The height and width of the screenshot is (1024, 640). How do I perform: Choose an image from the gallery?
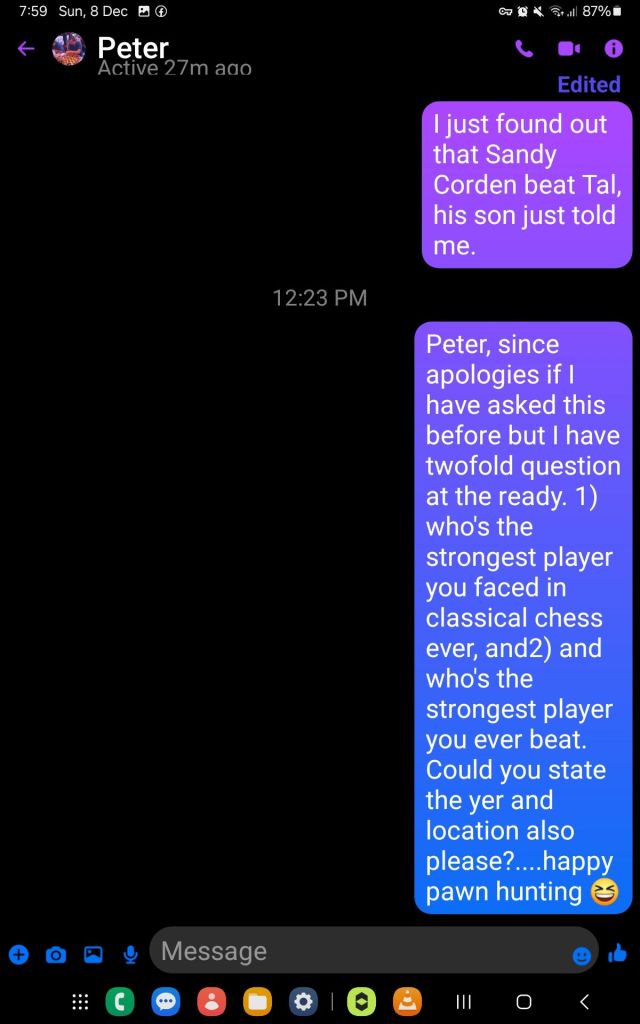[93, 954]
